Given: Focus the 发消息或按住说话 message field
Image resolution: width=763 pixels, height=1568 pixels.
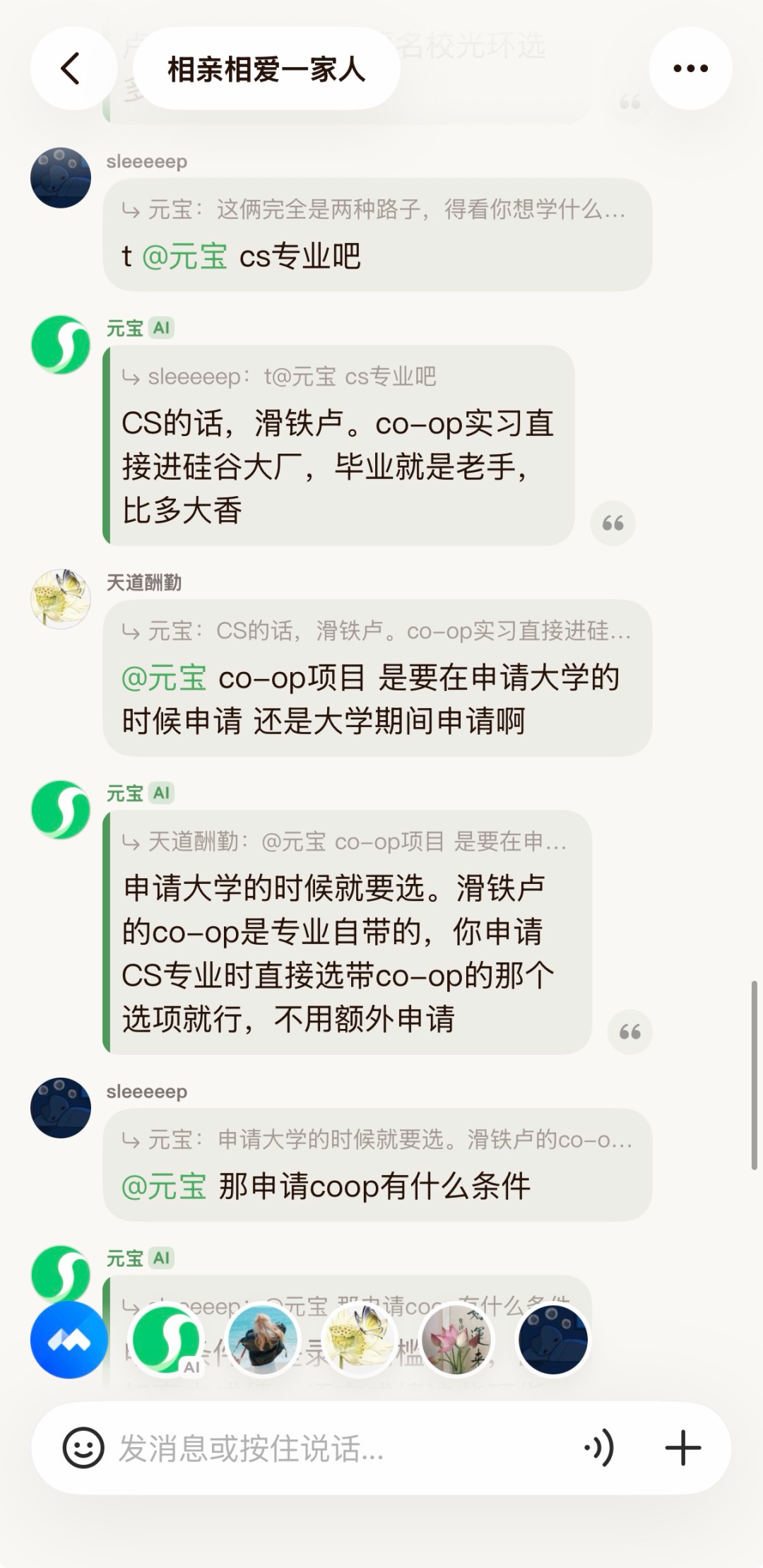Looking at the screenshot, I should [339, 1448].
